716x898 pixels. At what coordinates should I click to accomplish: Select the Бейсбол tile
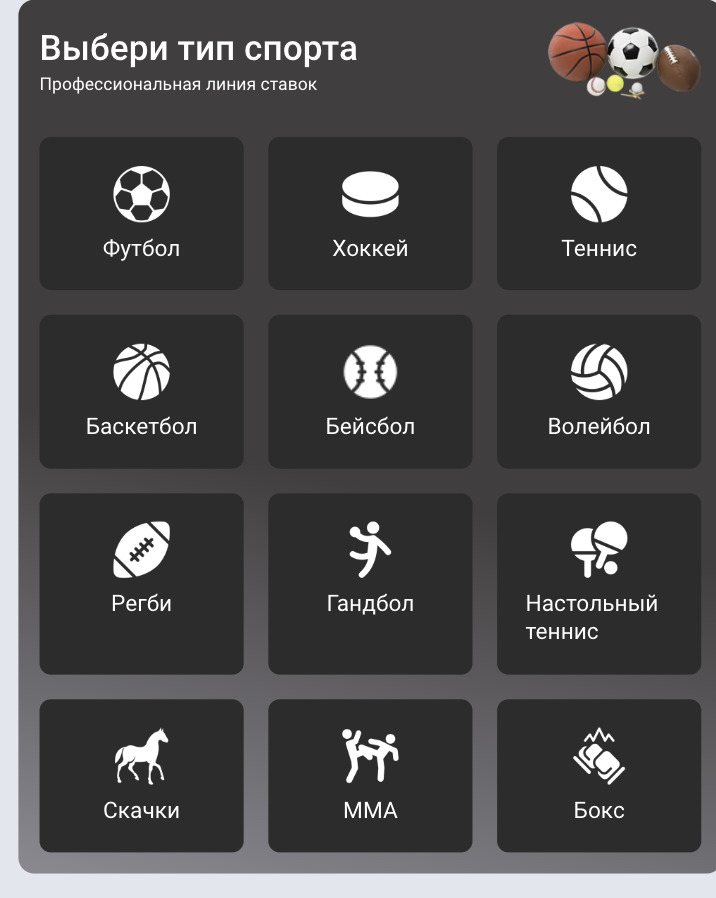tap(370, 391)
